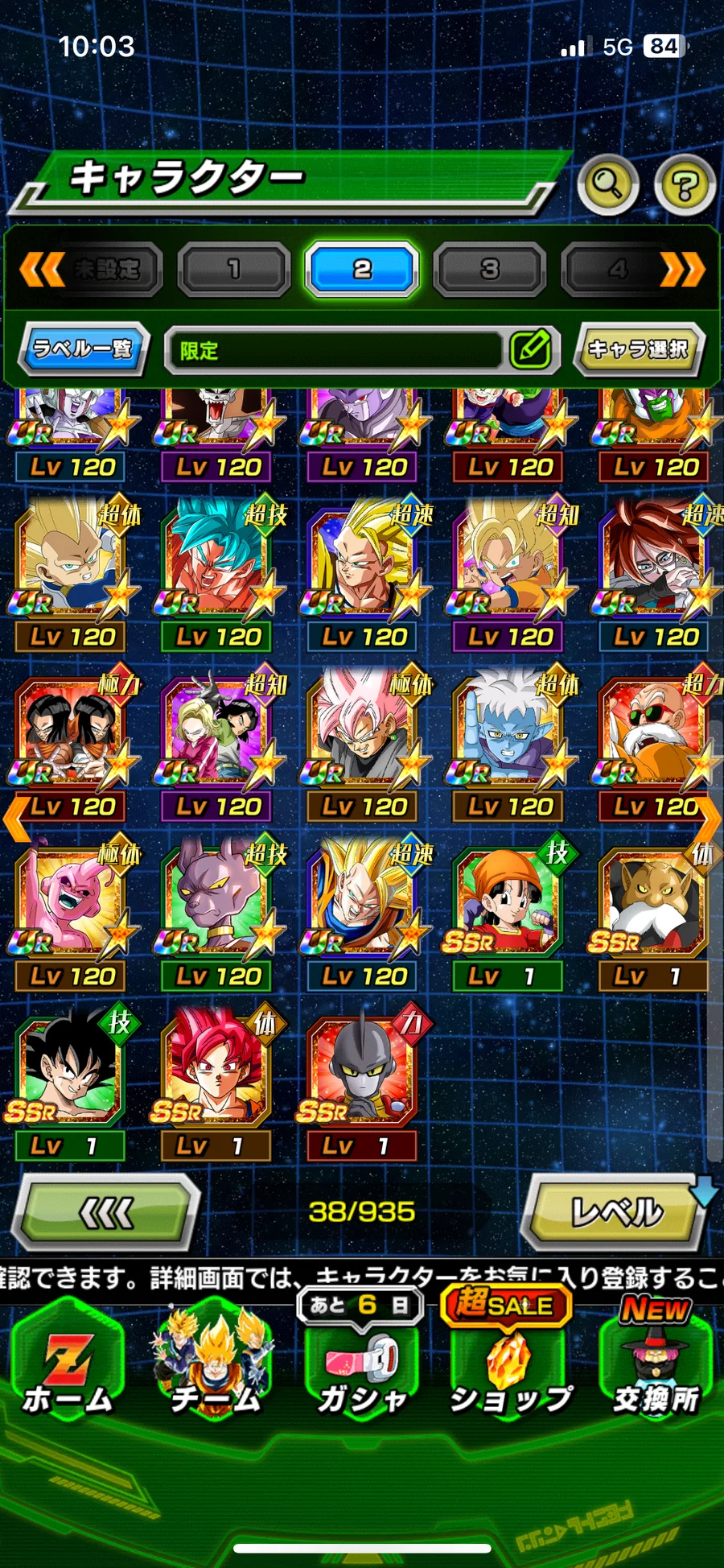The width and height of the screenshot is (724, 1568).
Task: Tap the キャラ選択 button
Action: coord(639,349)
